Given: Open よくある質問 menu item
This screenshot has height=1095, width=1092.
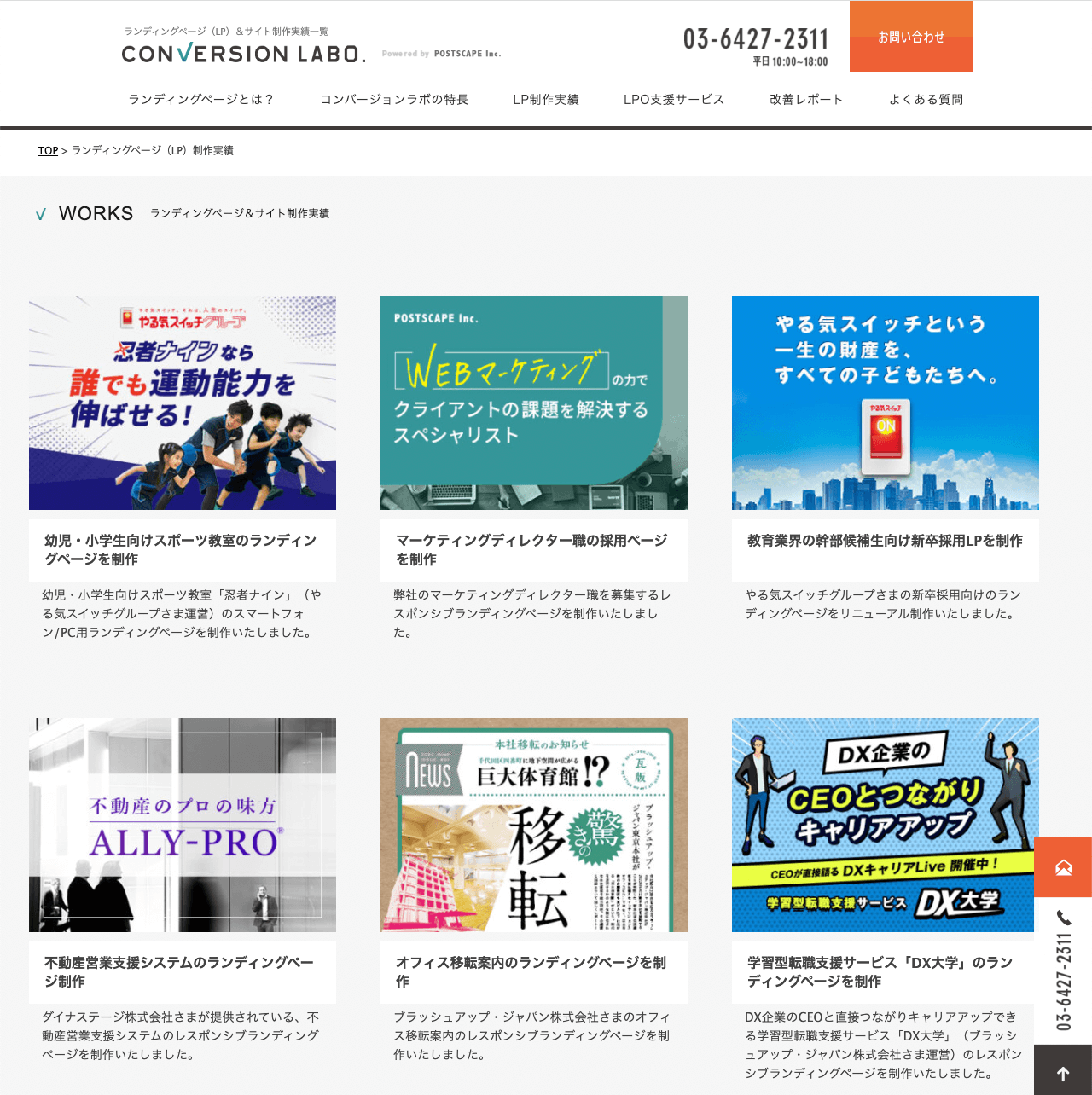Looking at the screenshot, I should (x=926, y=100).
